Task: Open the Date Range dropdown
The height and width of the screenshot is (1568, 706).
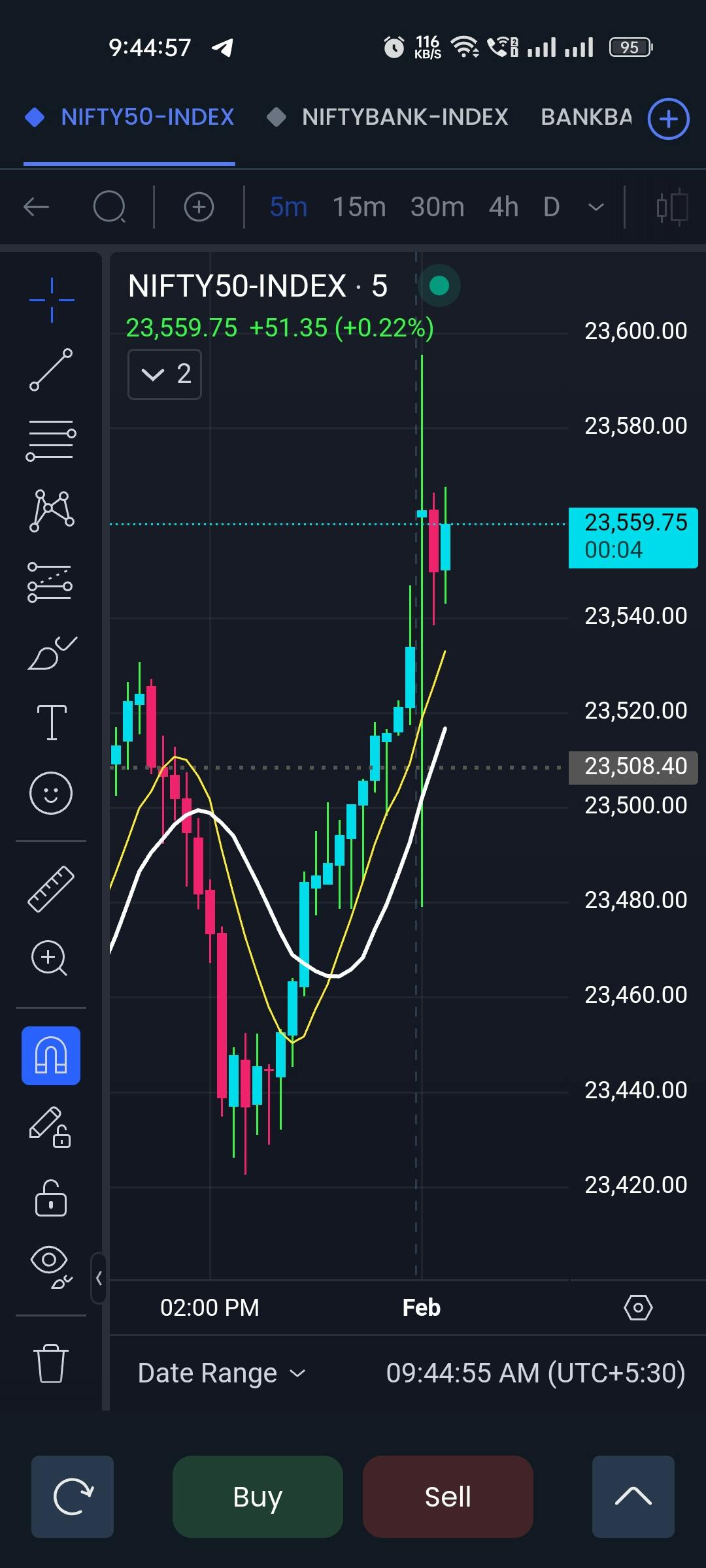Action: (x=221, y=1373)
